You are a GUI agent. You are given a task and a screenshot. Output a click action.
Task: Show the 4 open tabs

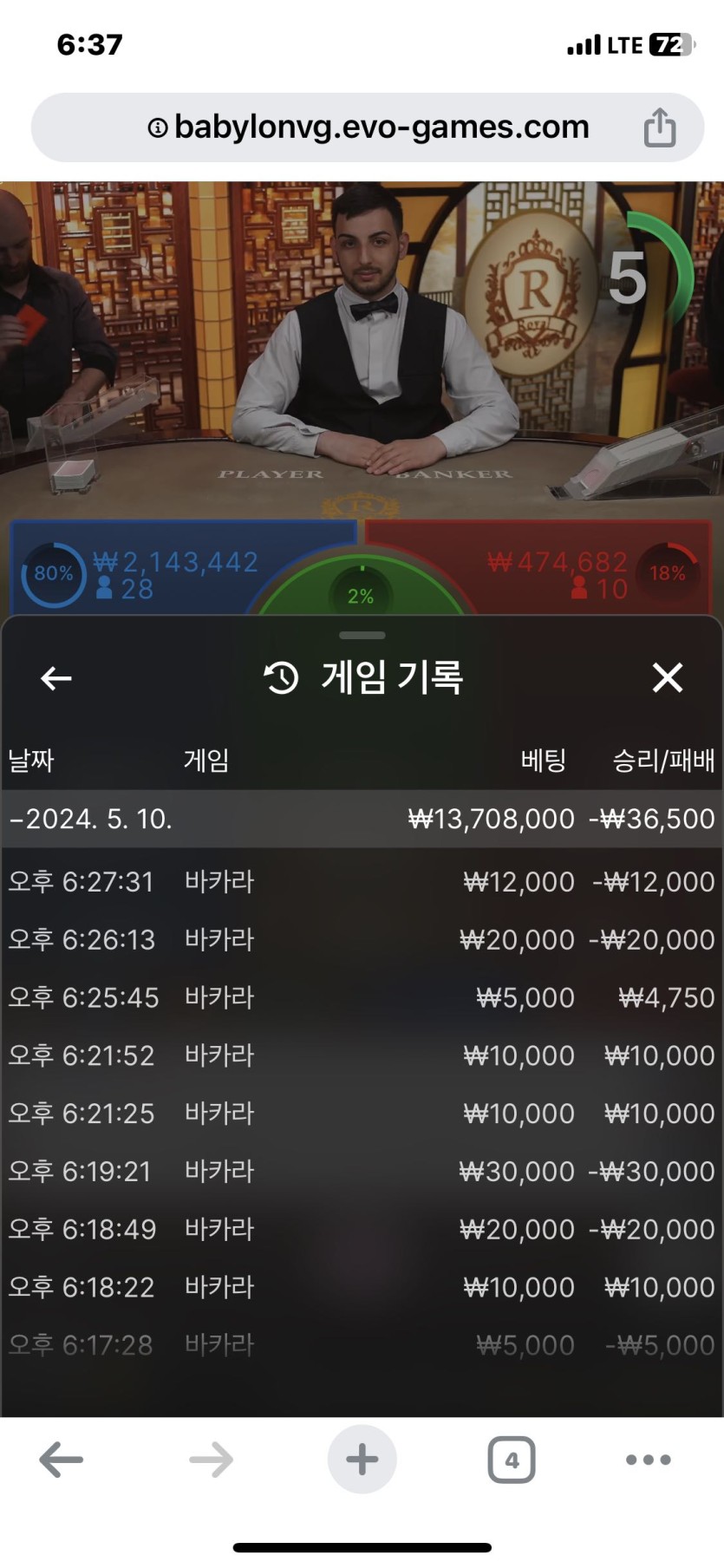coord(512,1460)
